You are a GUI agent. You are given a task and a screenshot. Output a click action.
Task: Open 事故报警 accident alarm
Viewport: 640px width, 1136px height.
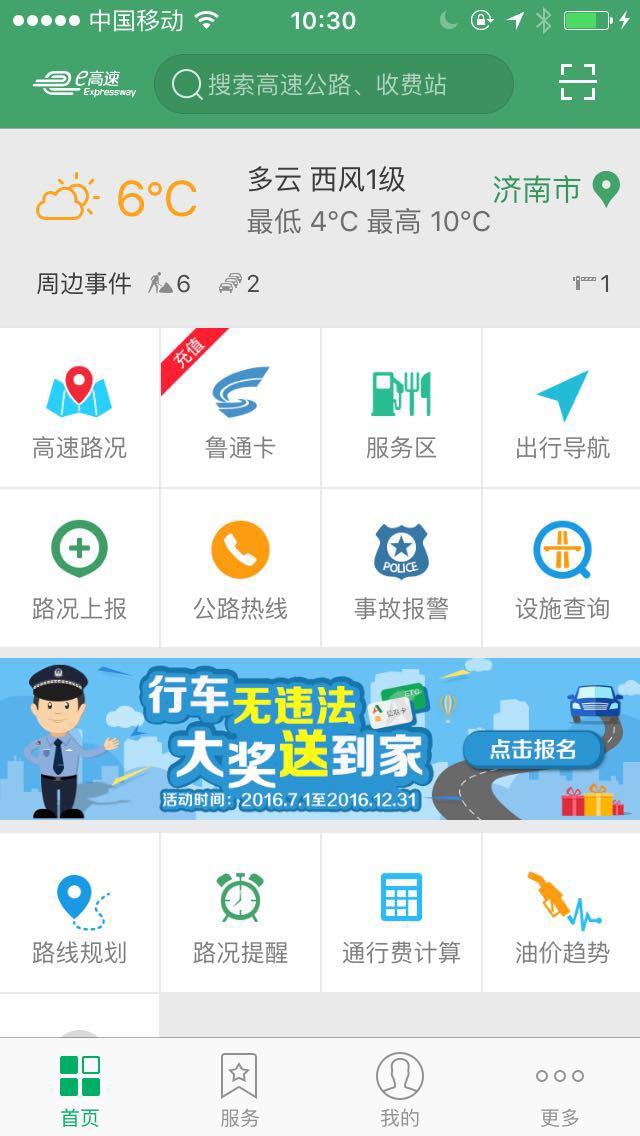click(x=401, y=568)
